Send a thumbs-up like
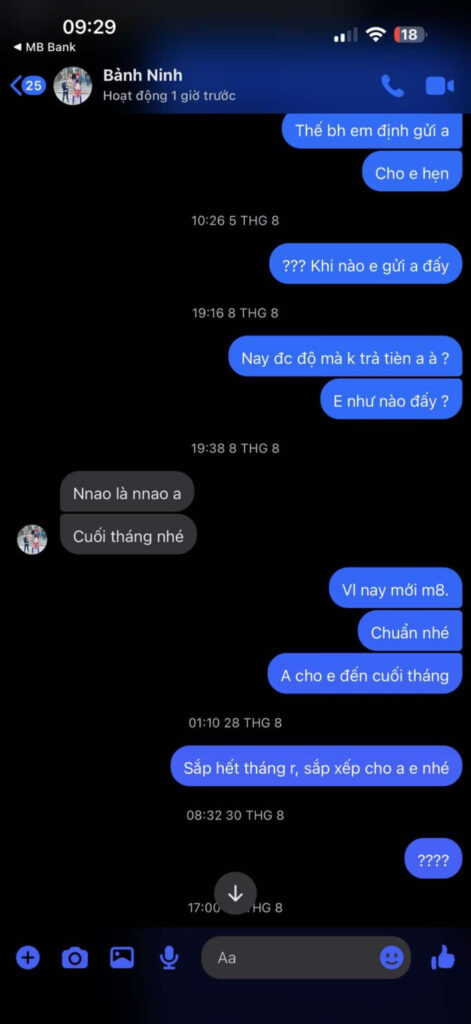 coord(443,957)
